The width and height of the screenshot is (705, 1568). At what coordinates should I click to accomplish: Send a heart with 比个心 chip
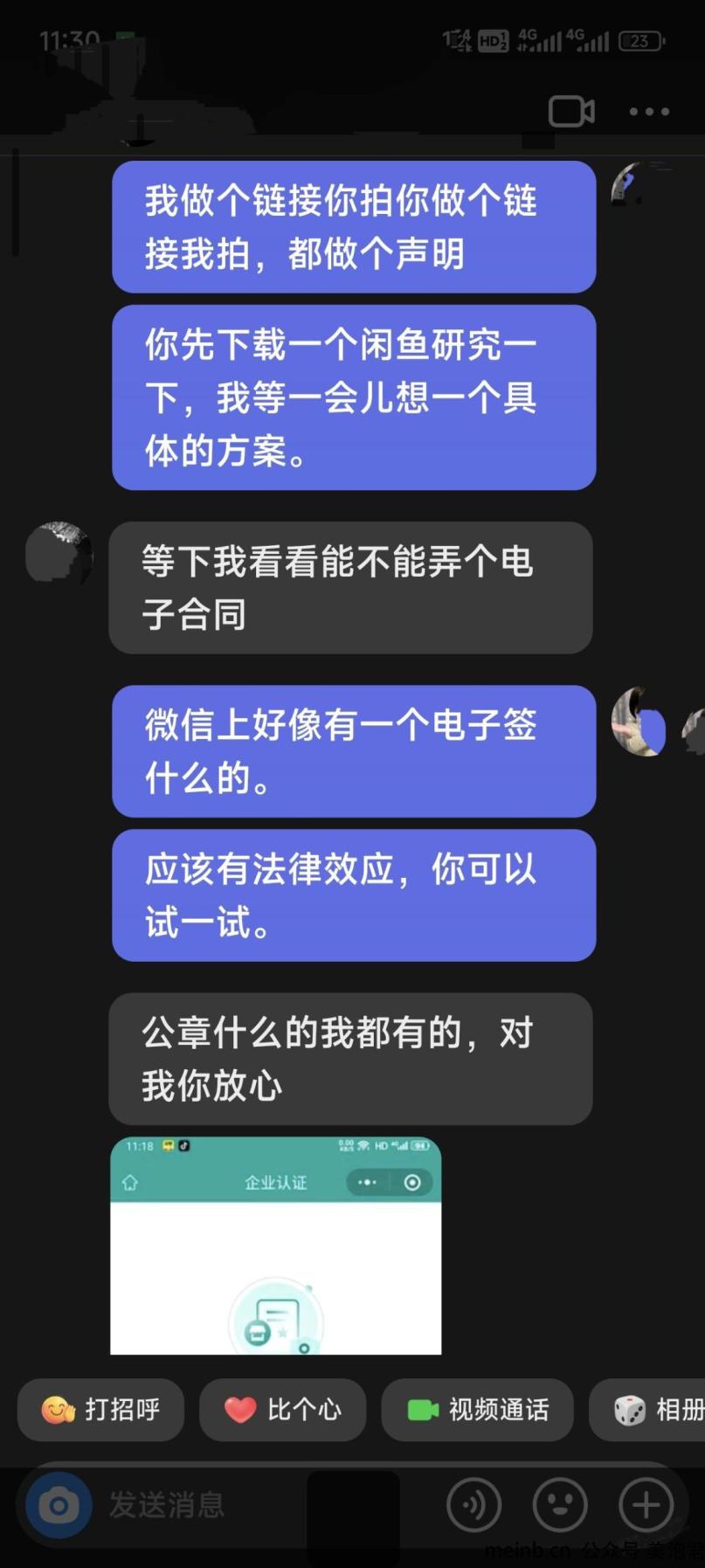pyautogui.click(x=282, y=1409)
